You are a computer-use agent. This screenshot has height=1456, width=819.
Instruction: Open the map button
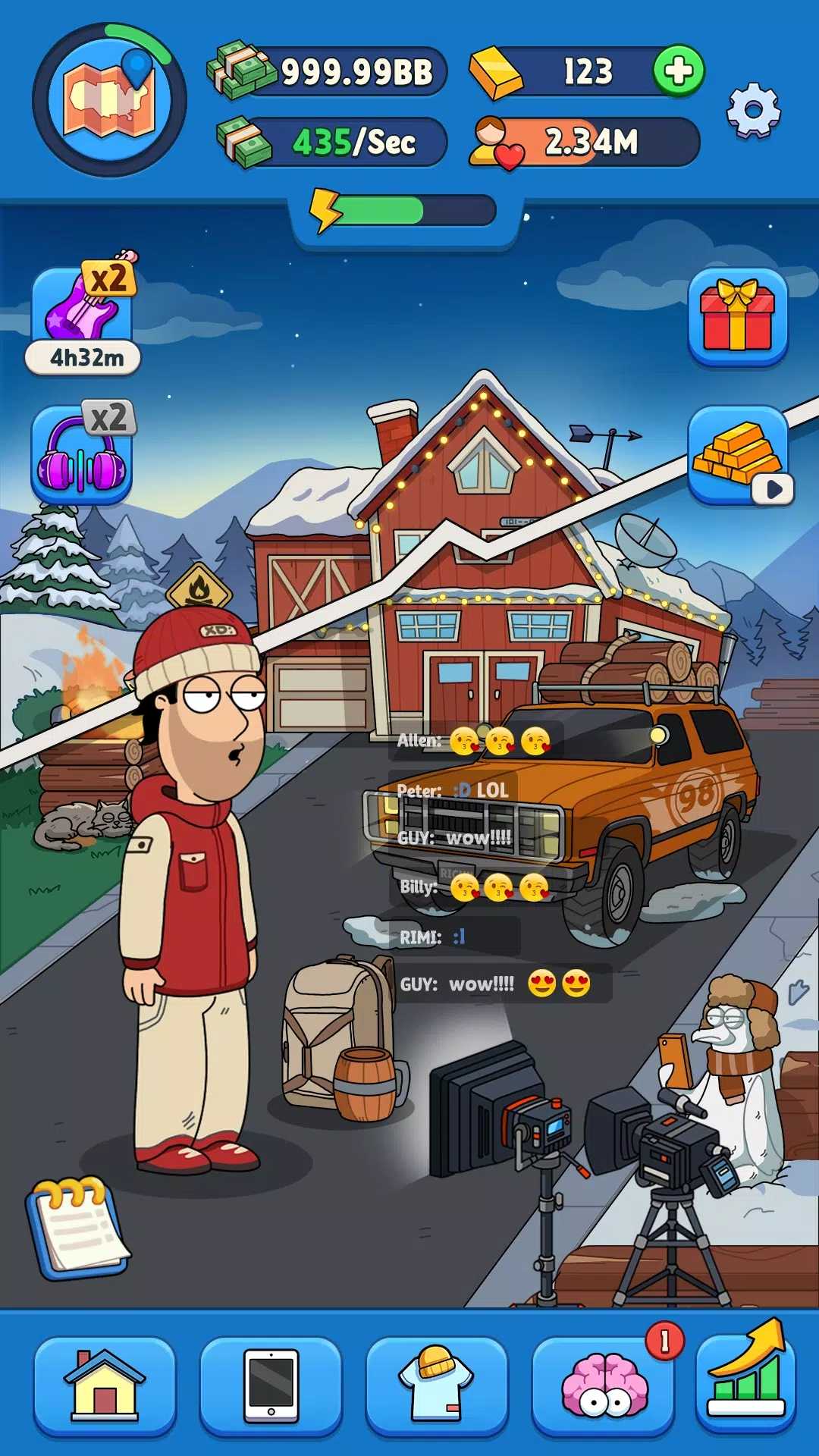coord(109,100)
